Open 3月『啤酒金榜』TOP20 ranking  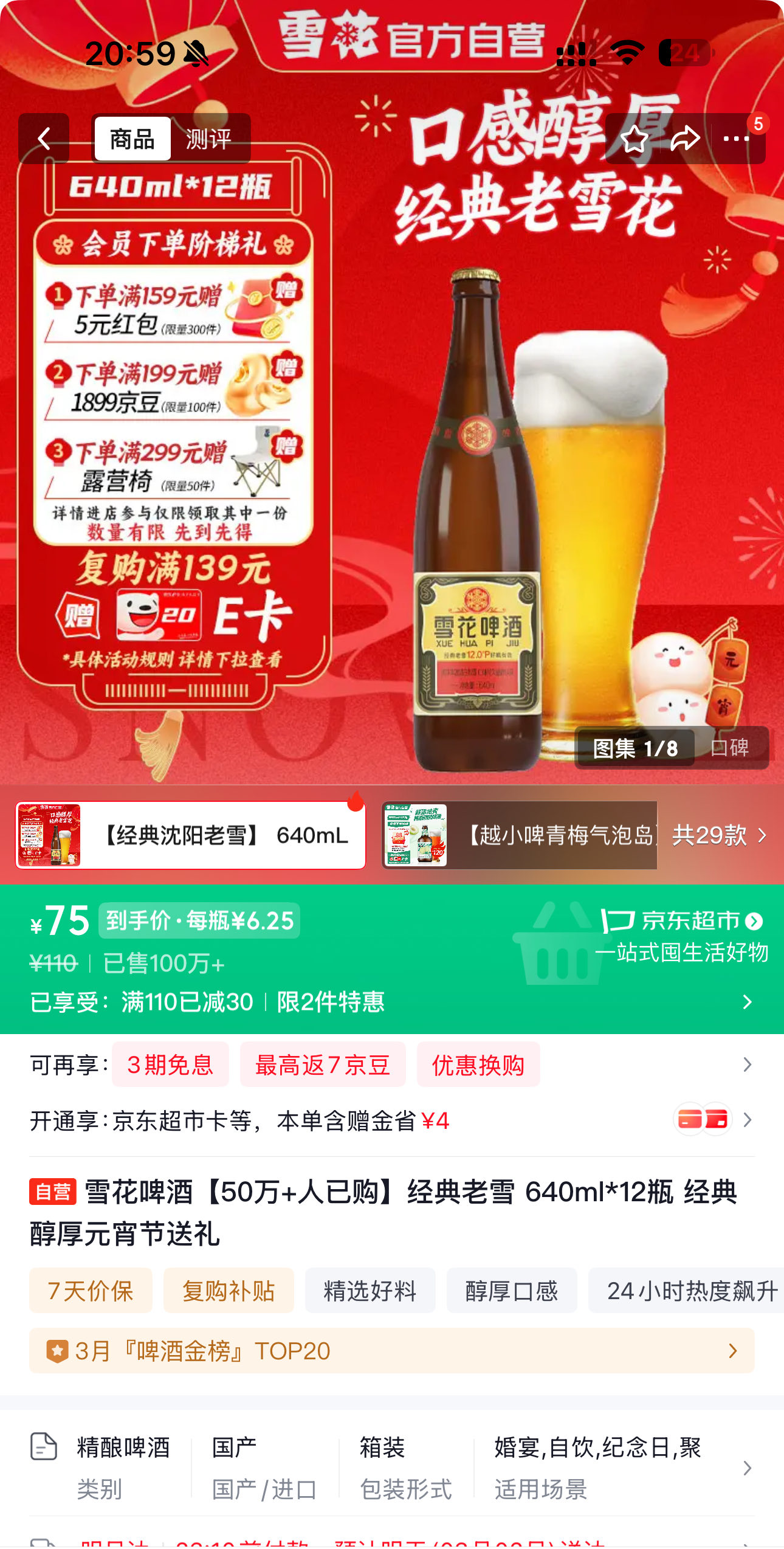pyautogui.click(x=391, y=1351)
